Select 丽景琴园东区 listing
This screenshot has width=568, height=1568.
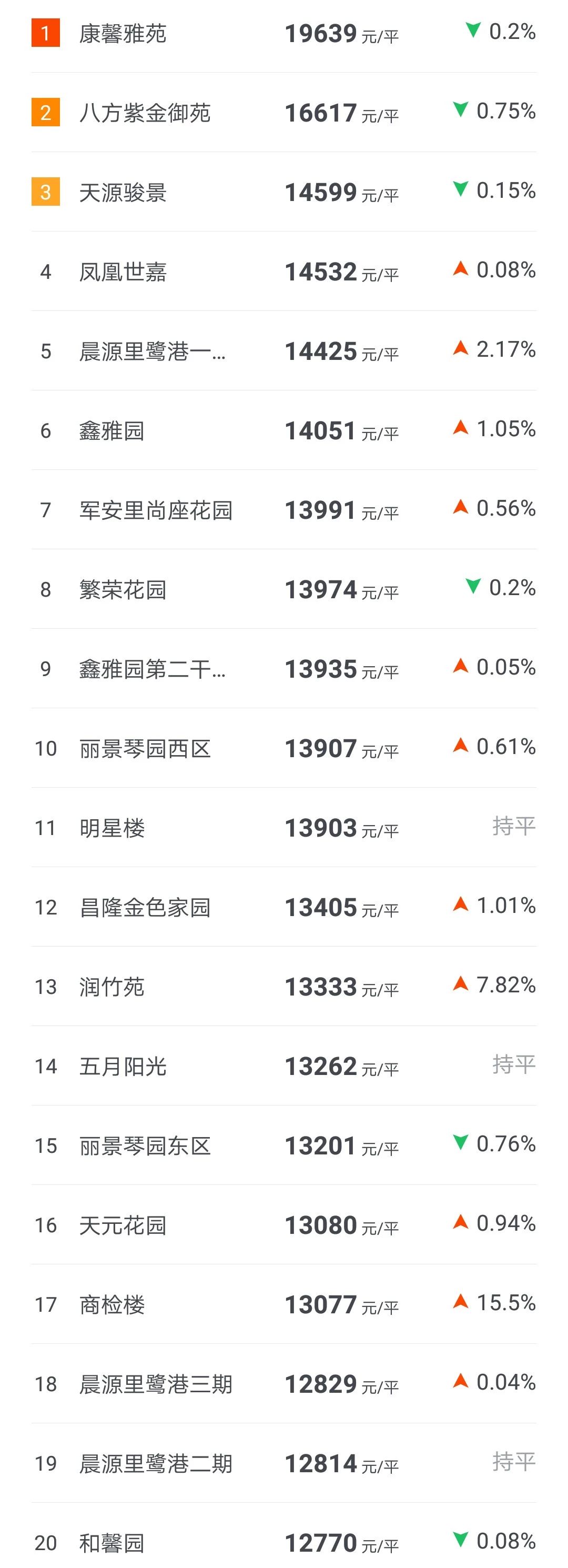point(145,1146)
